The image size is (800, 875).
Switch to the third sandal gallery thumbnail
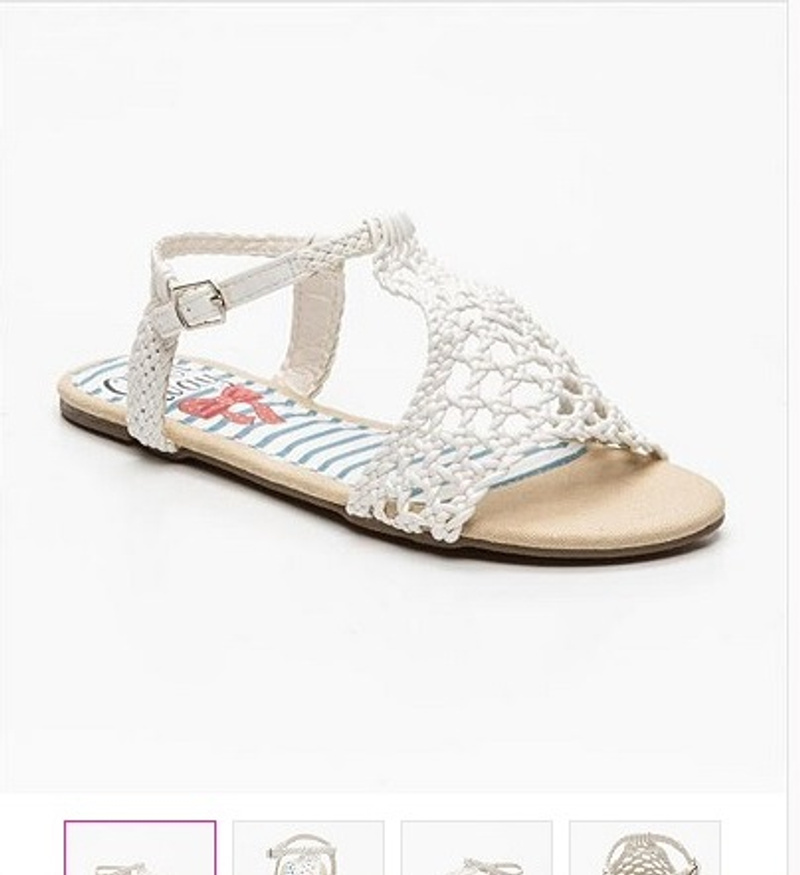click(x=476, y=850)
